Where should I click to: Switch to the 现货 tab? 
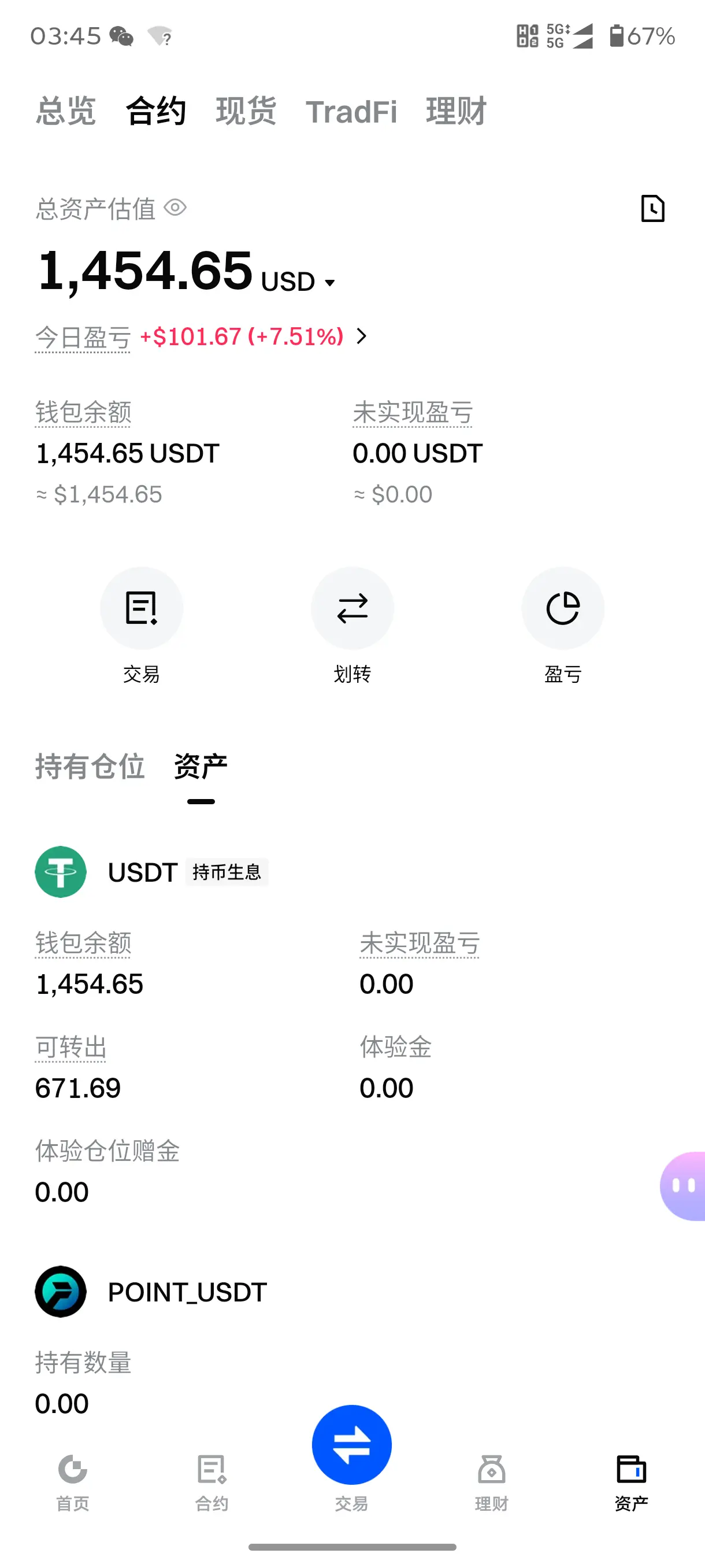point(246,112)
